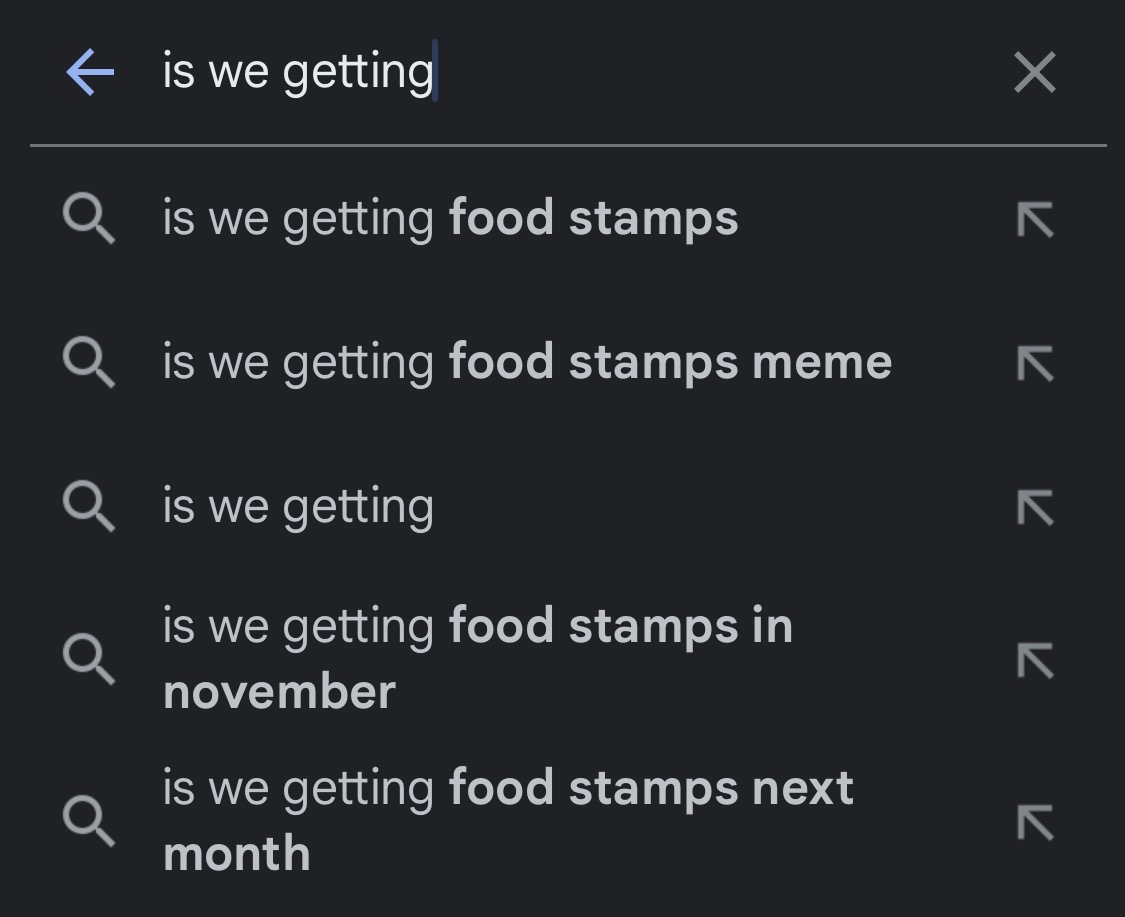
Task: Clear the search text with X
Action: point(1034,73)
